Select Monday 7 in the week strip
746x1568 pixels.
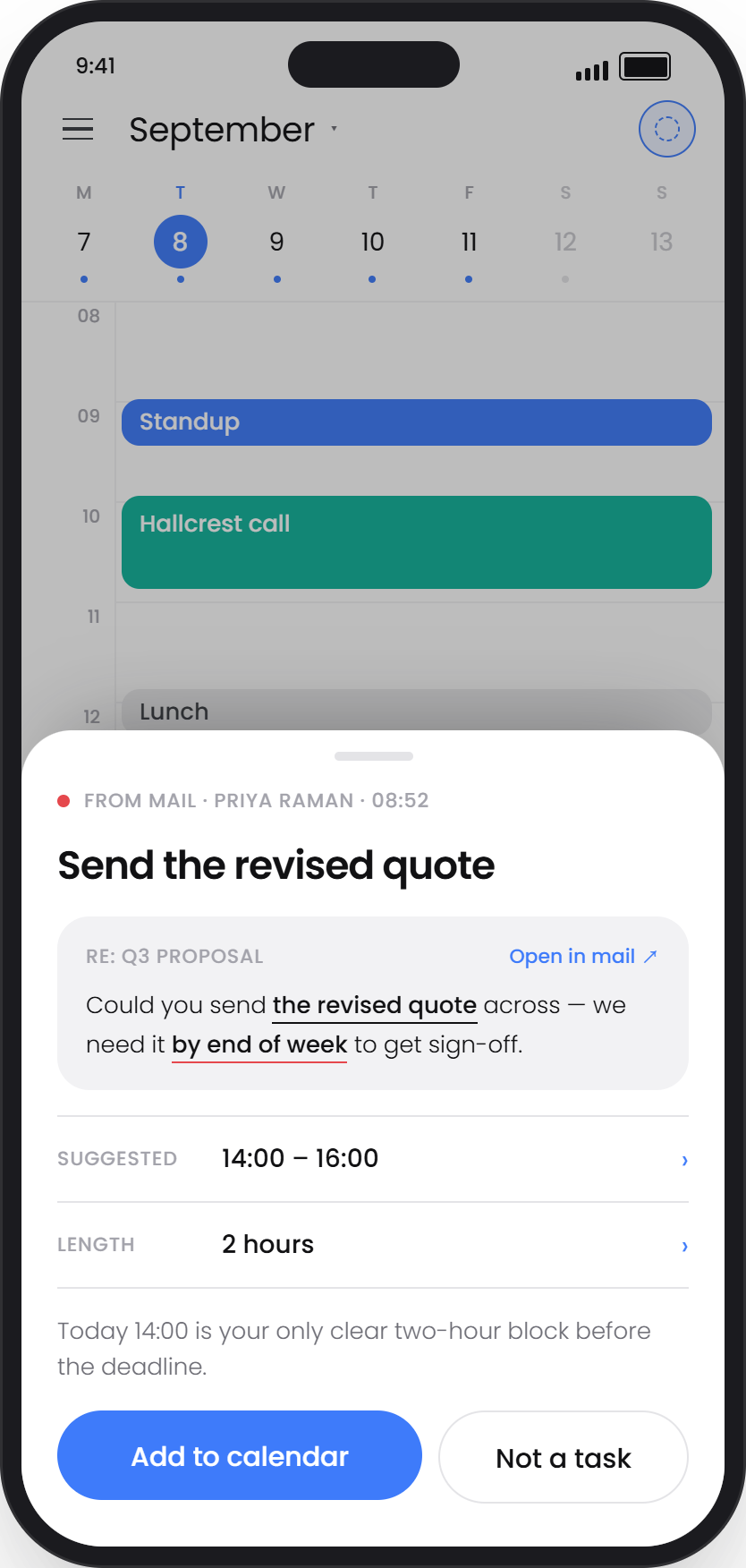(84, 242)
